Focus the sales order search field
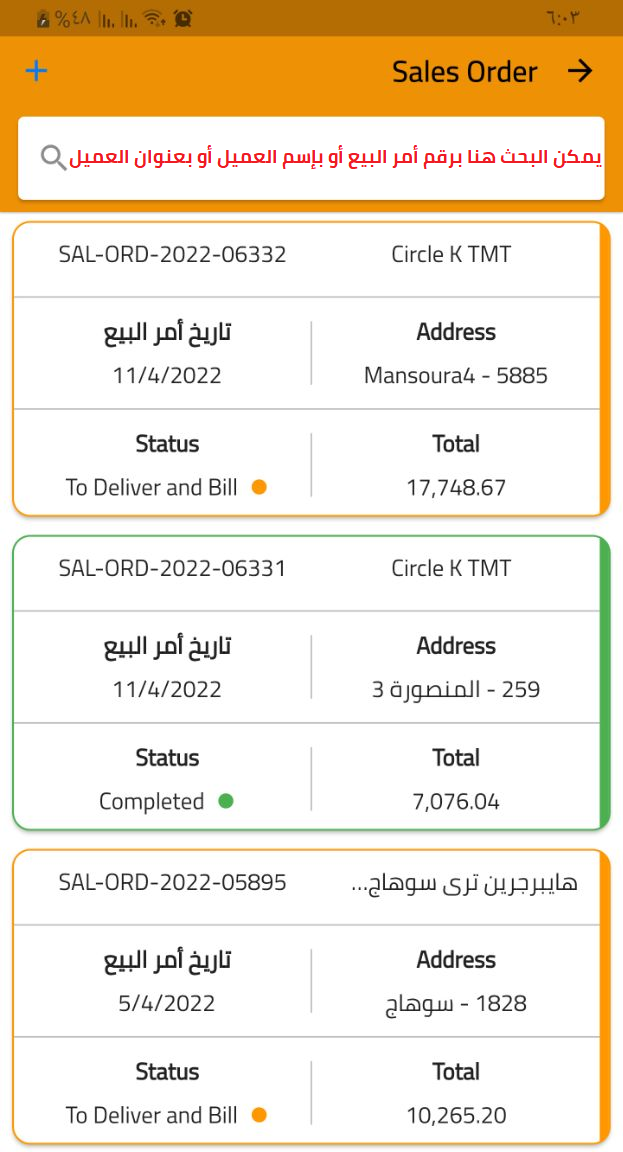 coord(320,158)
